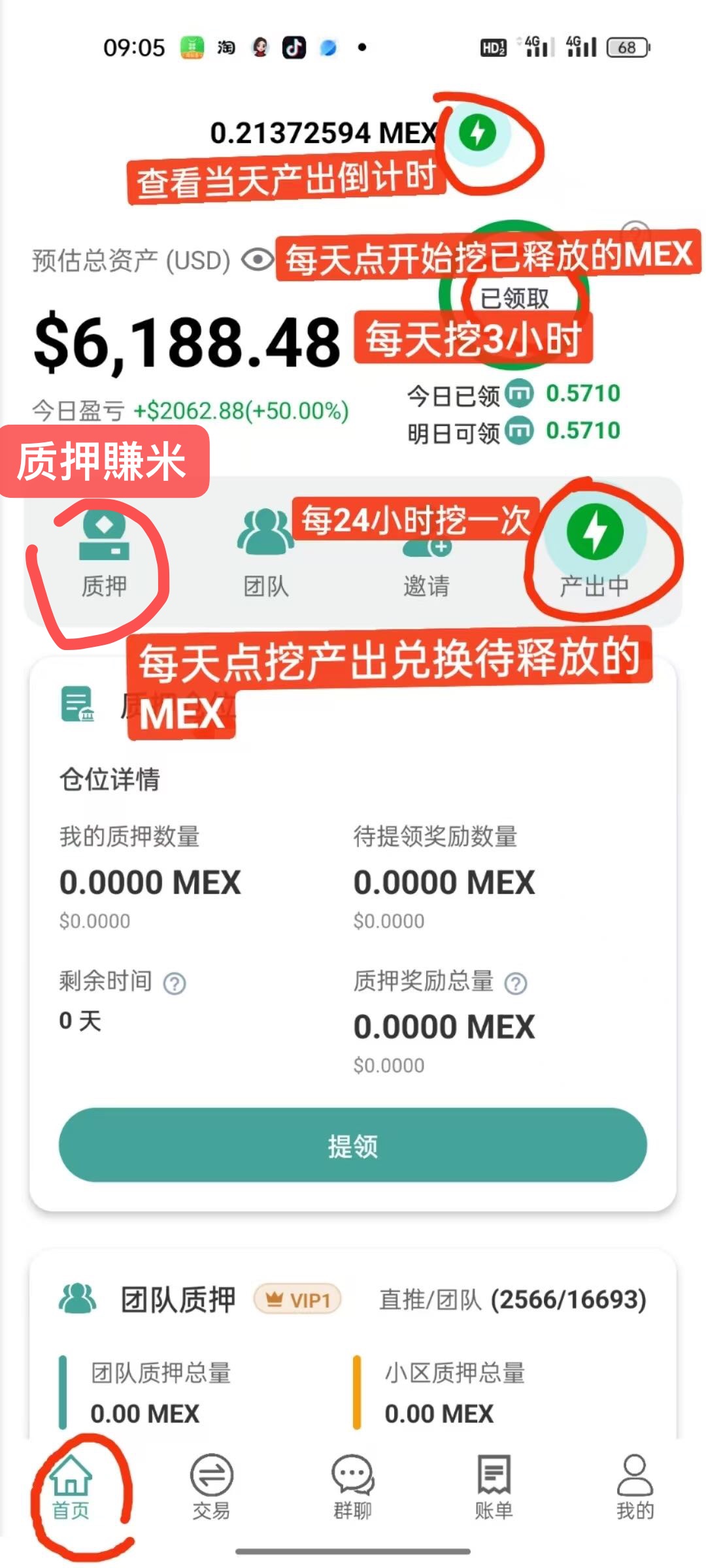706x1568 pixels.
Task: Show help for 质押奖励总量
Action: [x=516, y=983]
